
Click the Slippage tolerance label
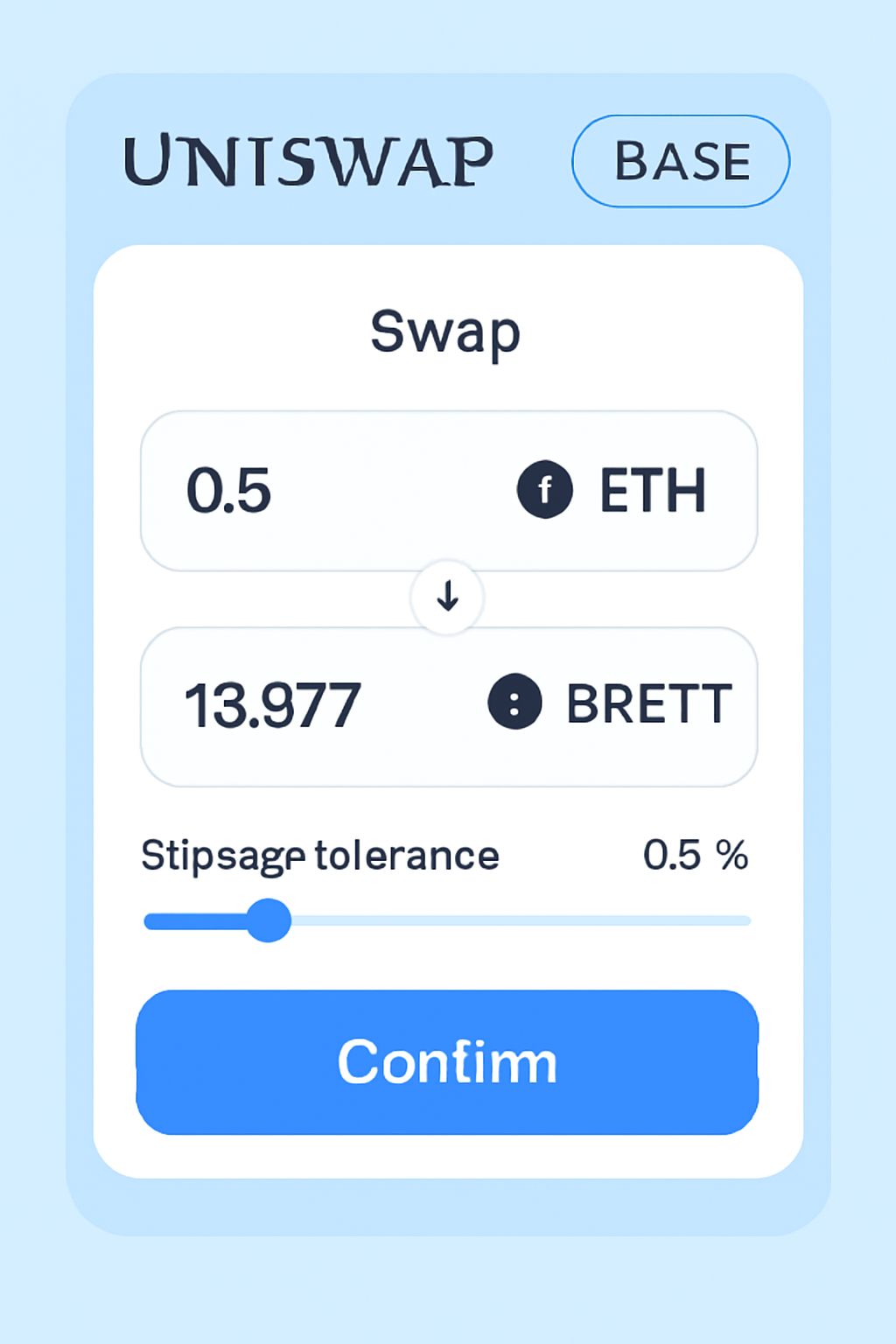(x=319, y=856)
